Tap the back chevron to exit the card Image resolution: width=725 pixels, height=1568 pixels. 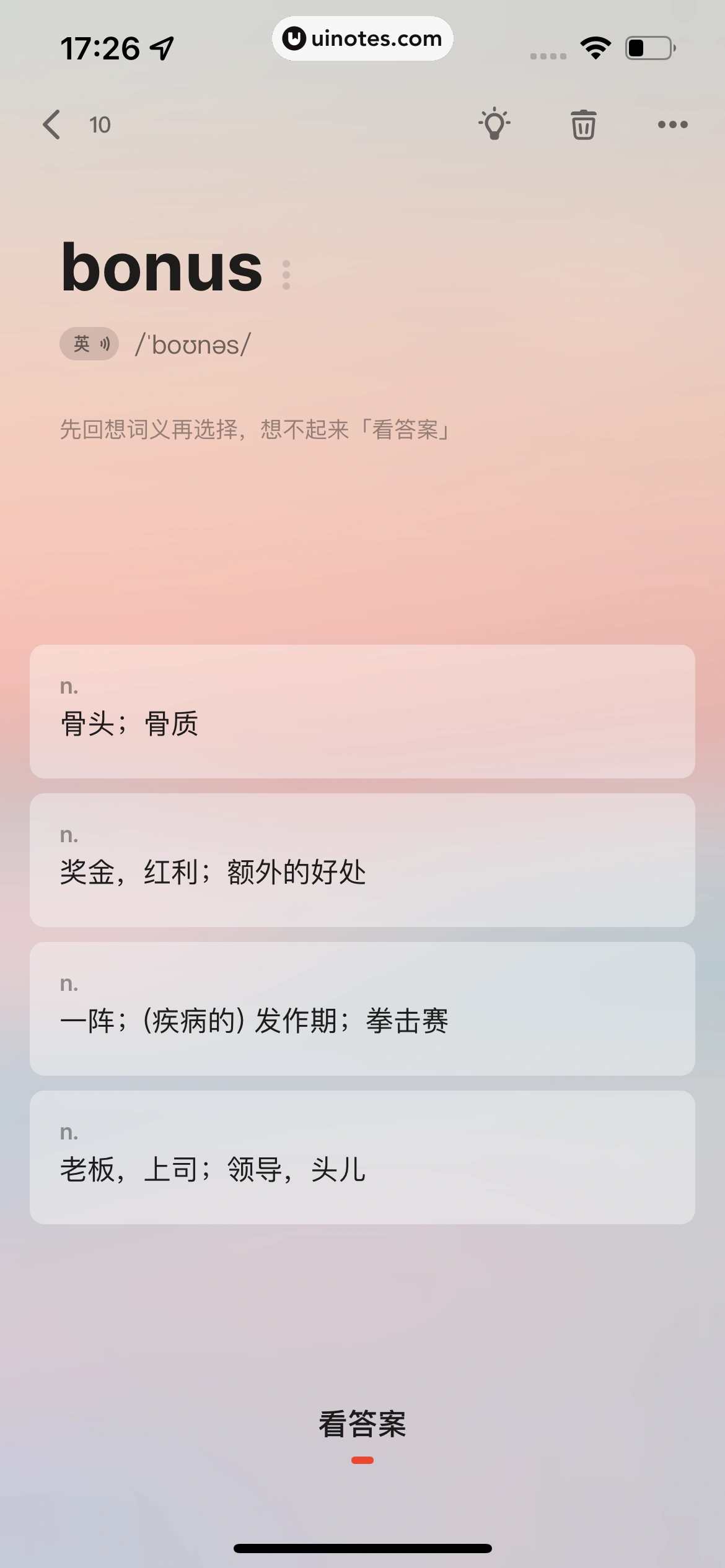click(52, 124)
